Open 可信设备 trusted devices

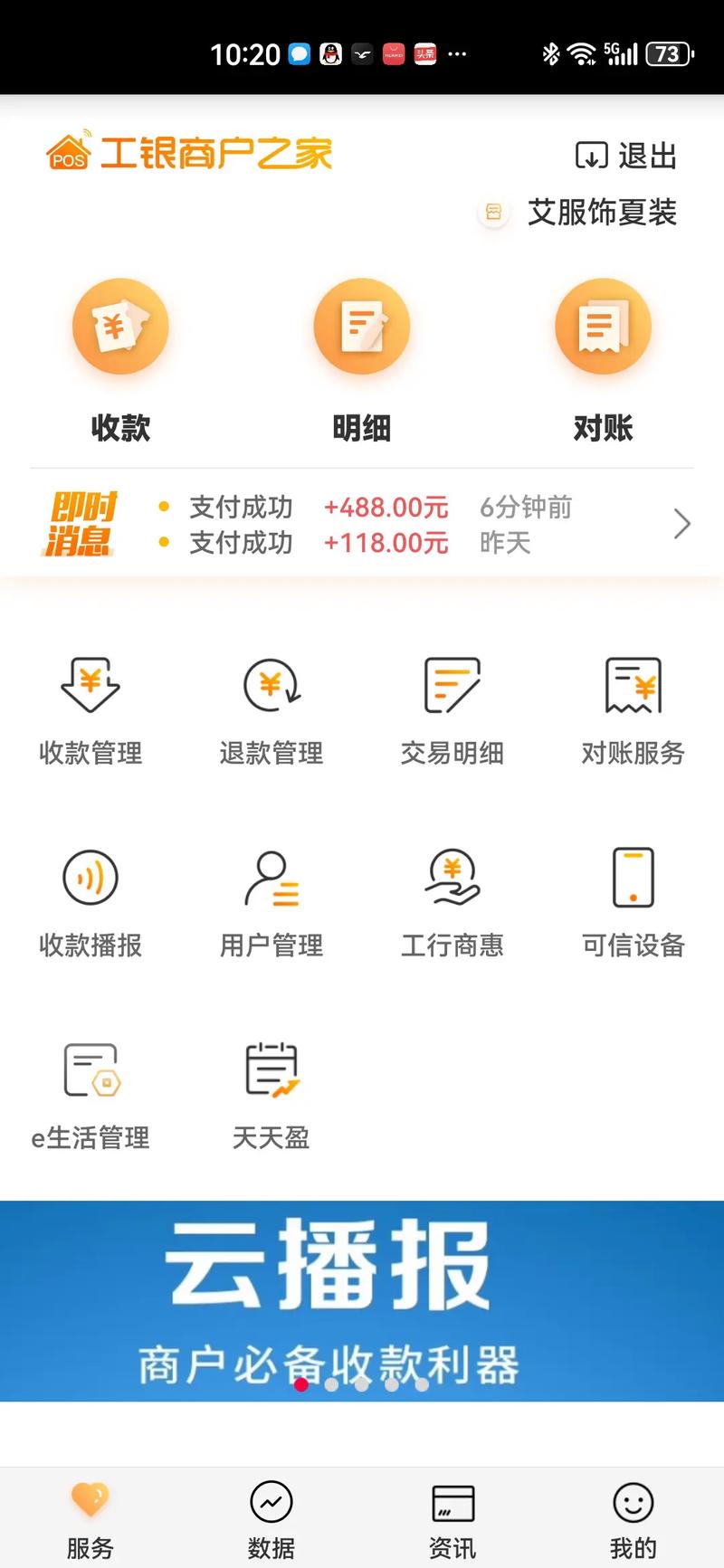click(x=633, y=905)
